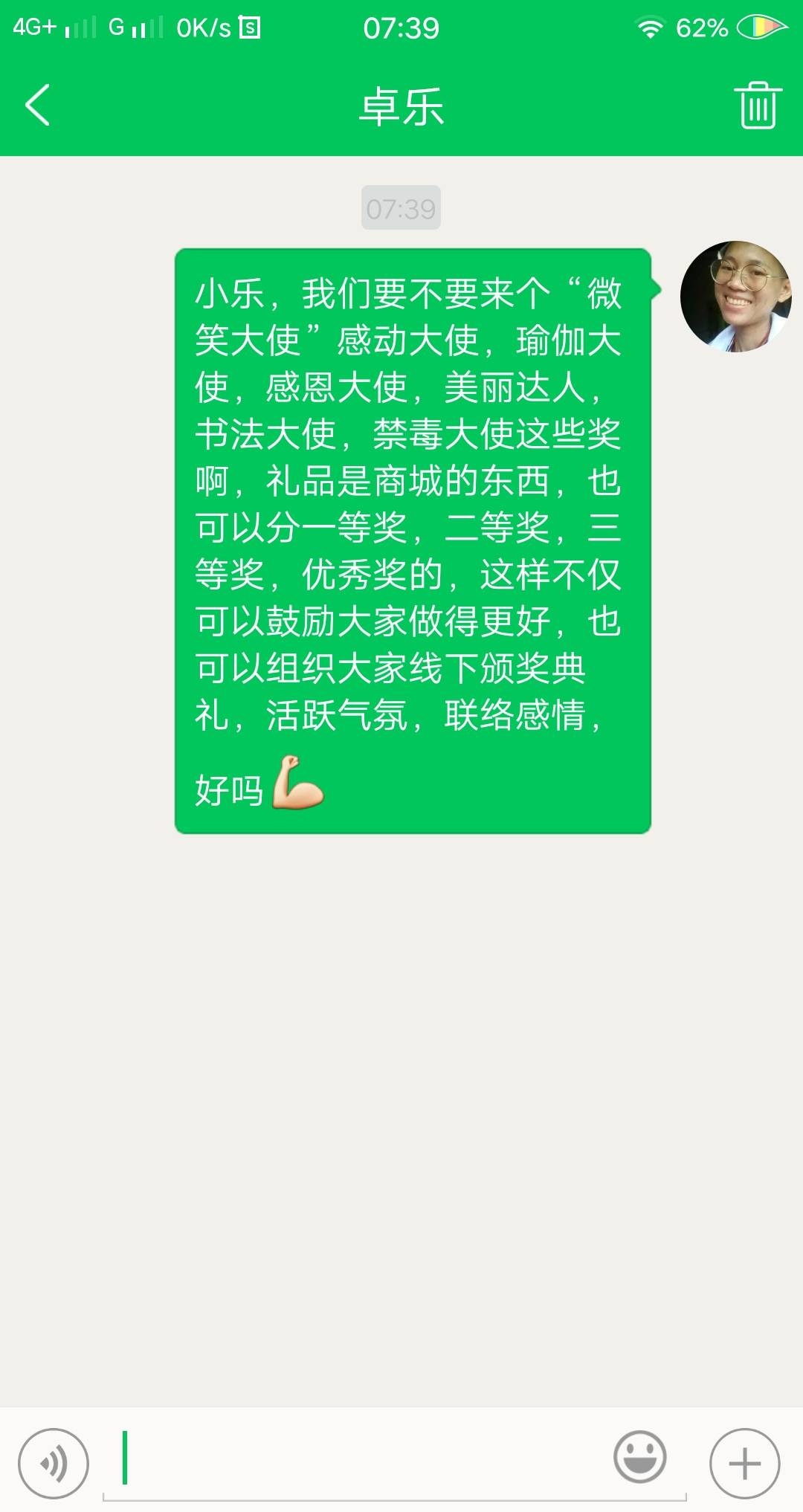Select the 07:39 timestamp label
This screenshot has width=803, height=1512.
tap(401, 209)
